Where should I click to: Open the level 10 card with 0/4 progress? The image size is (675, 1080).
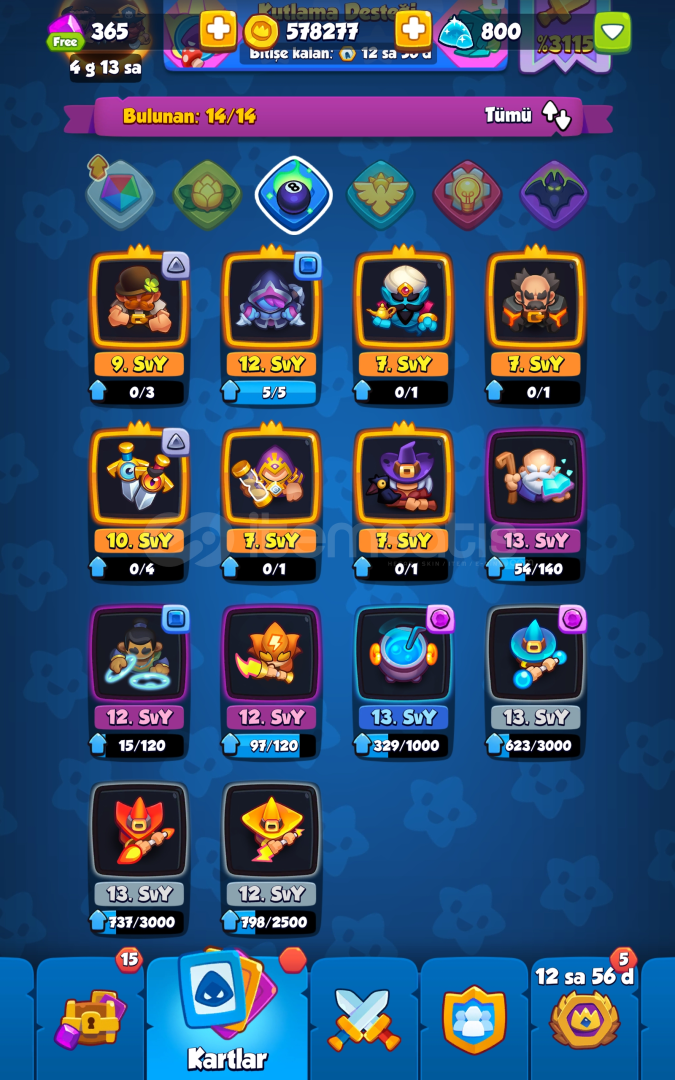(139, 503)
